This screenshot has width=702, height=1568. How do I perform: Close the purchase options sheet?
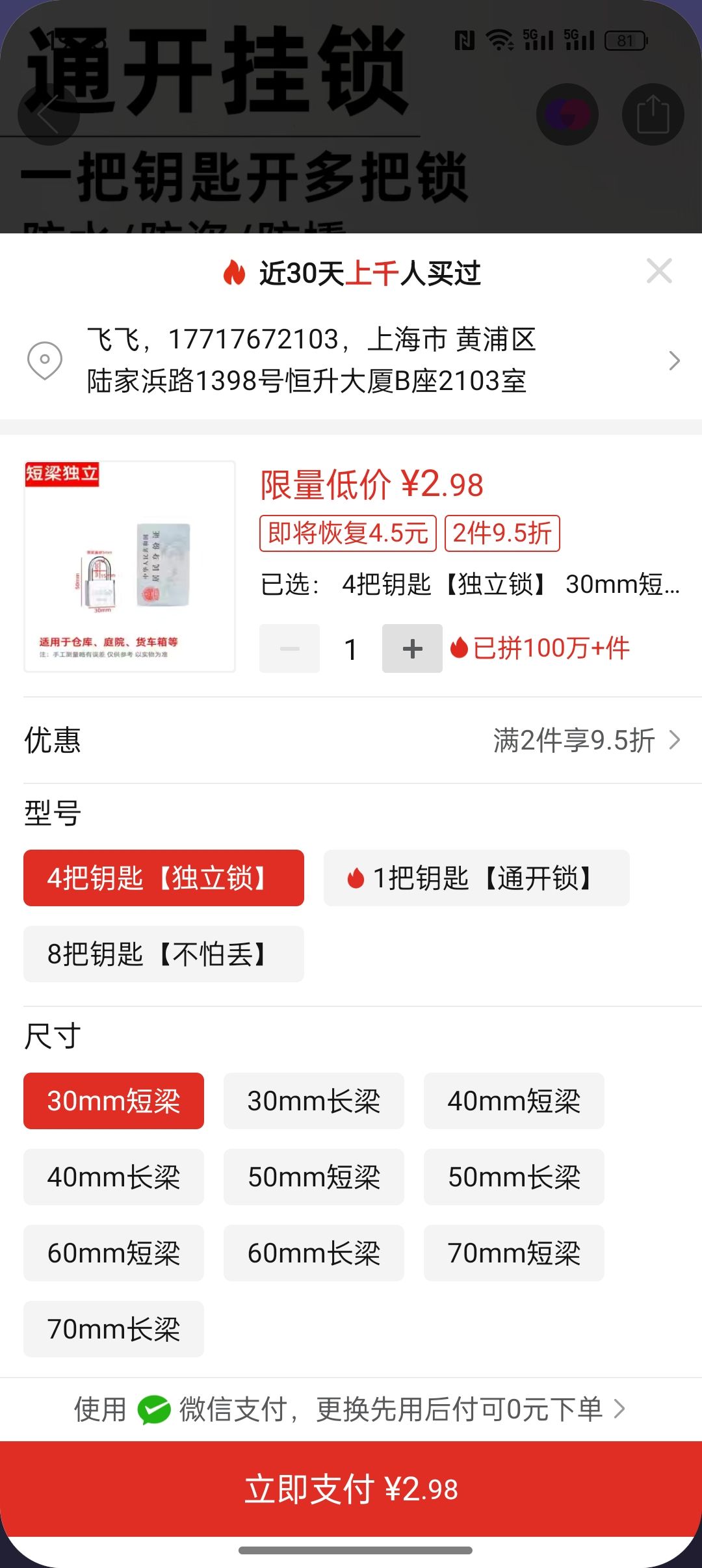(659, 271)
